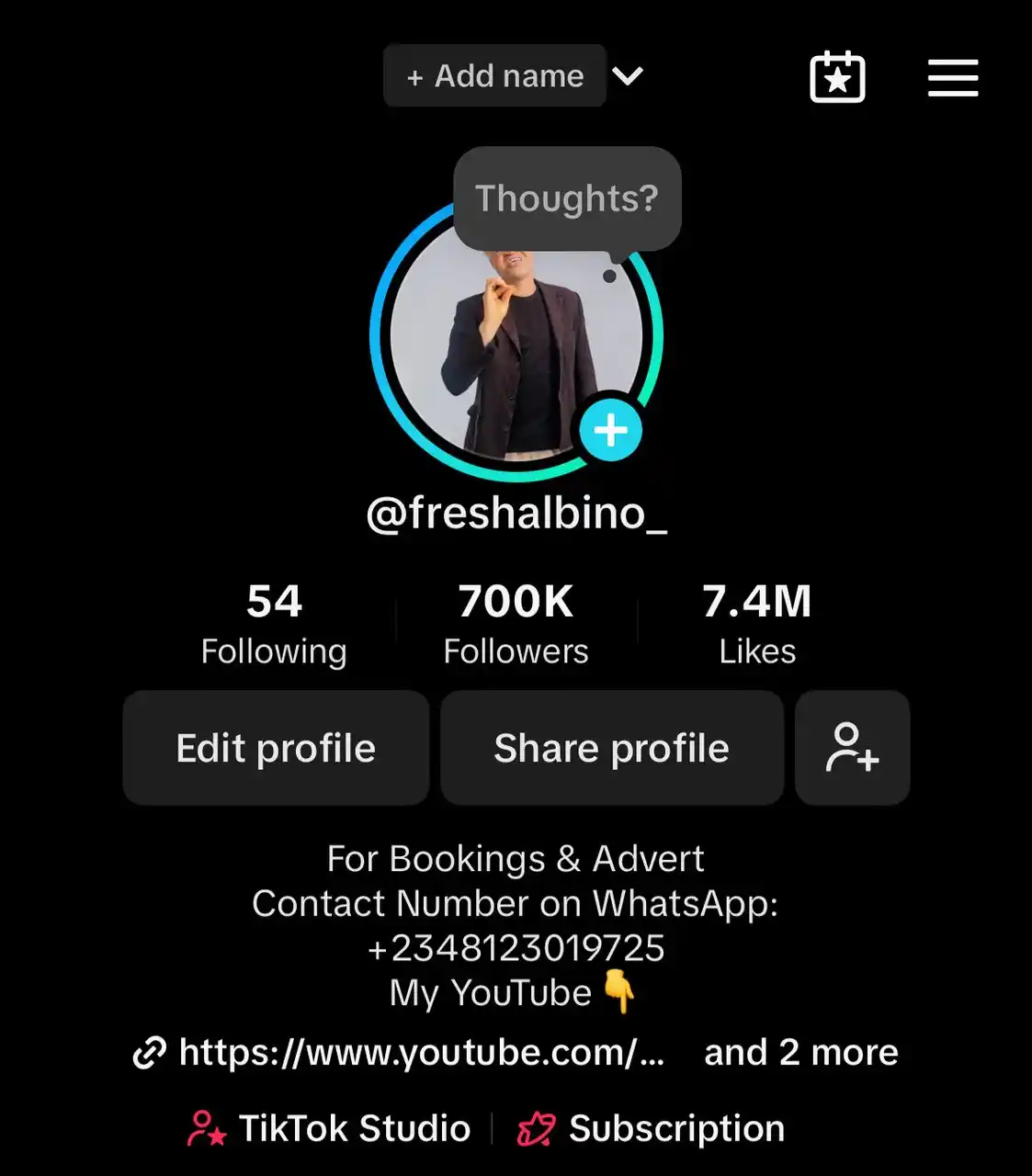This screenshot has height=1176, width=1032.
Task: Tap the Thoughts? bubble
Action: point(567,198)
